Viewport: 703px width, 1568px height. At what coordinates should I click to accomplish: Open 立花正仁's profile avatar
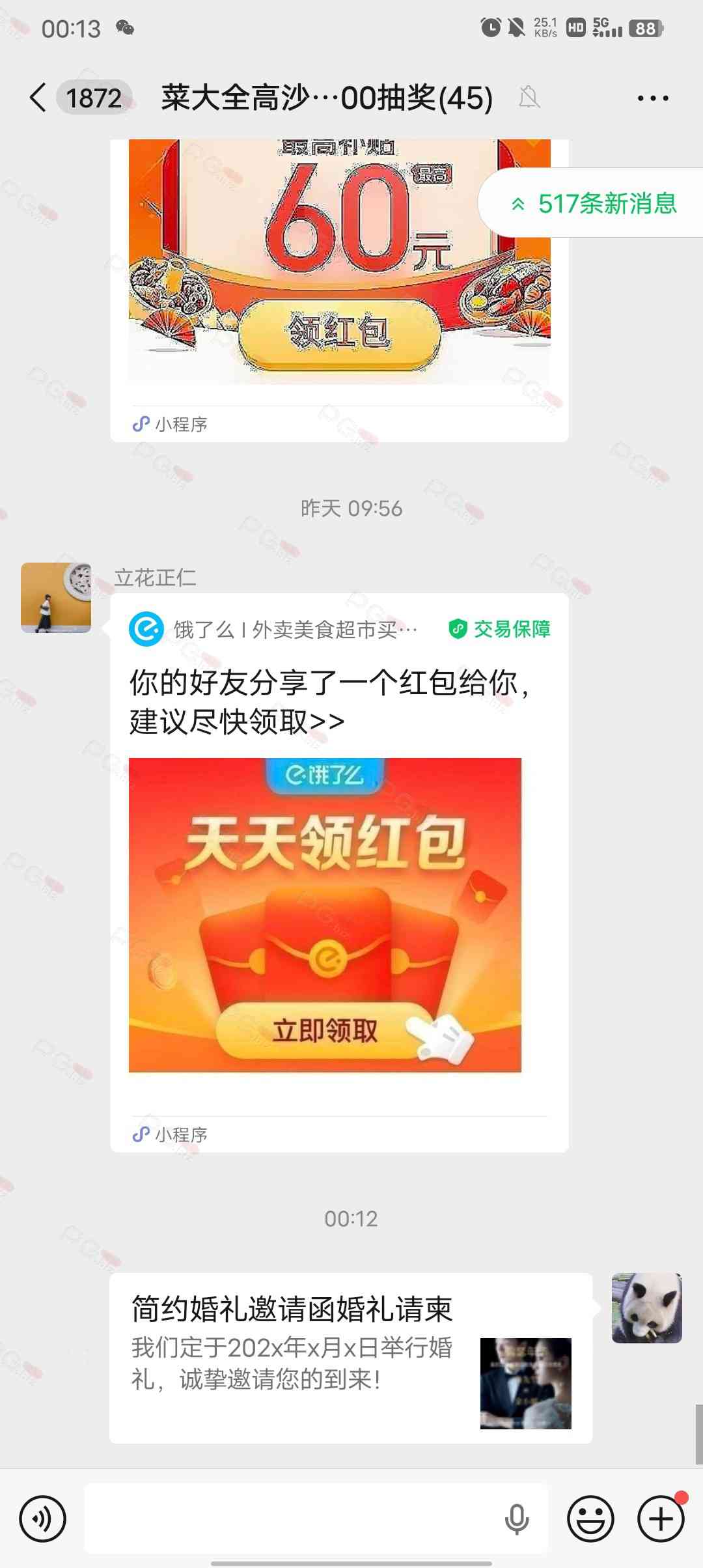(x=56, y=597)
